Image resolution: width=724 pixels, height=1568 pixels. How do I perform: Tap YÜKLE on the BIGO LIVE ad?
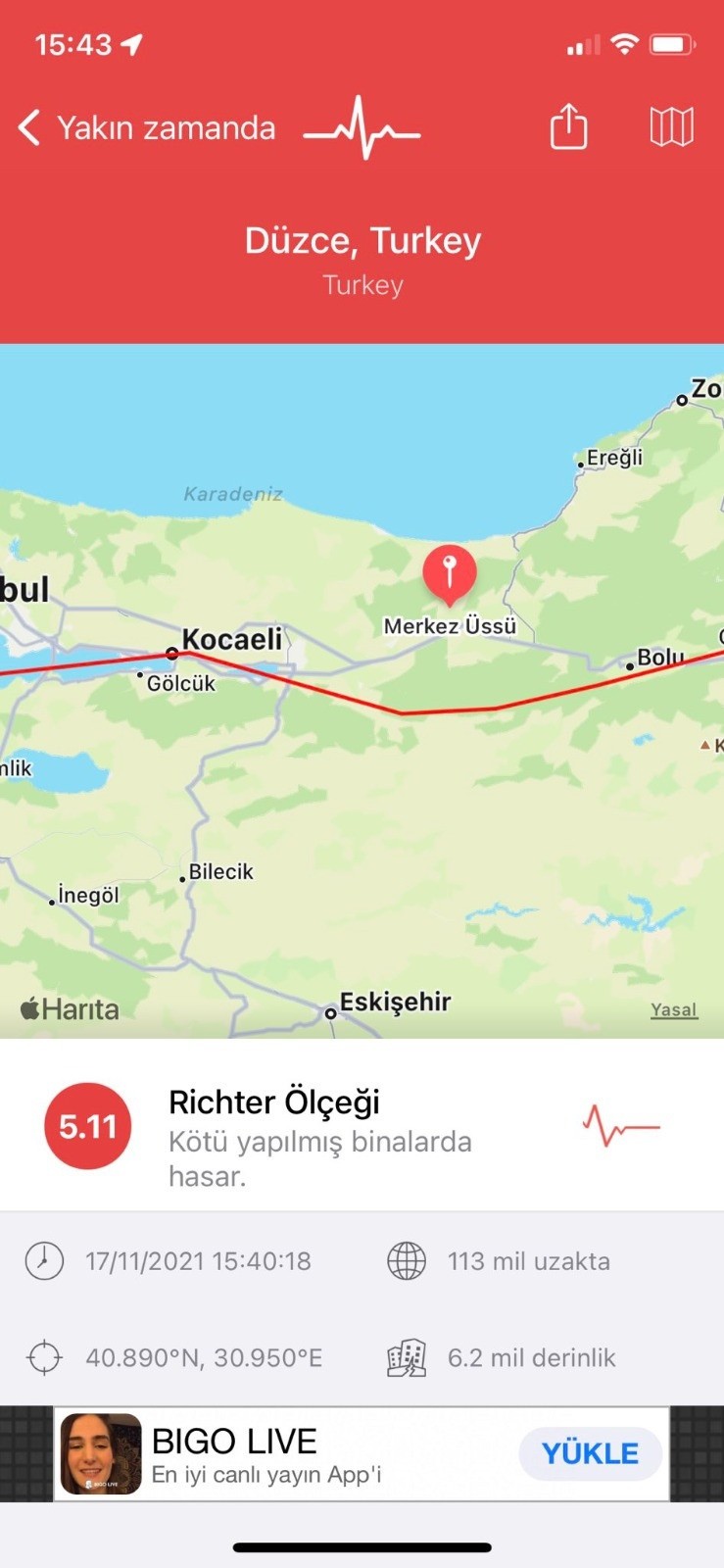[590, 1453]
